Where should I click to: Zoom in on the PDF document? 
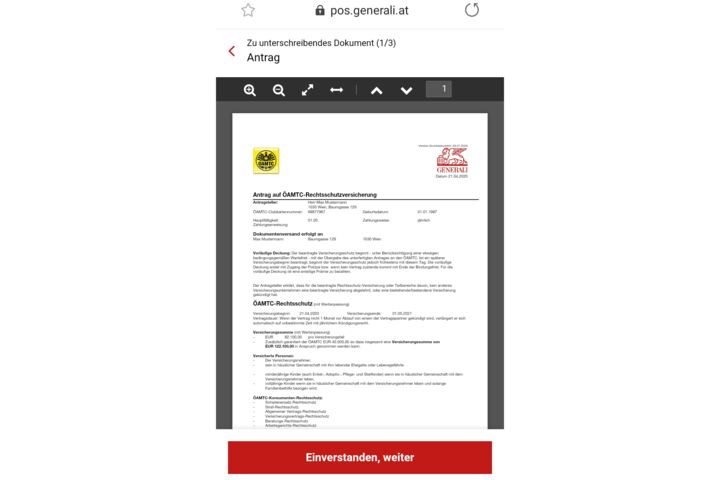point(250,90)
